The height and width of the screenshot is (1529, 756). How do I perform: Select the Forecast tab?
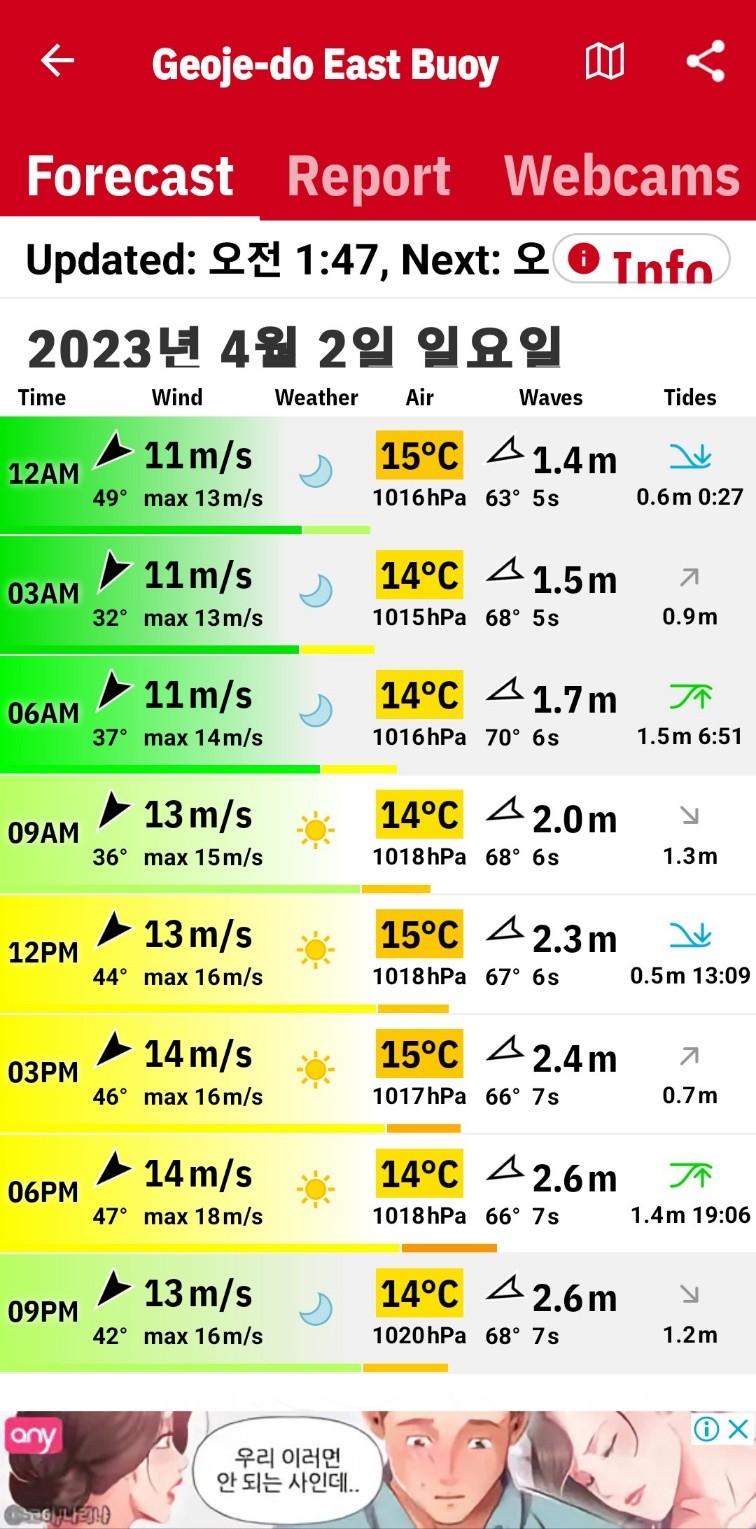130,177
